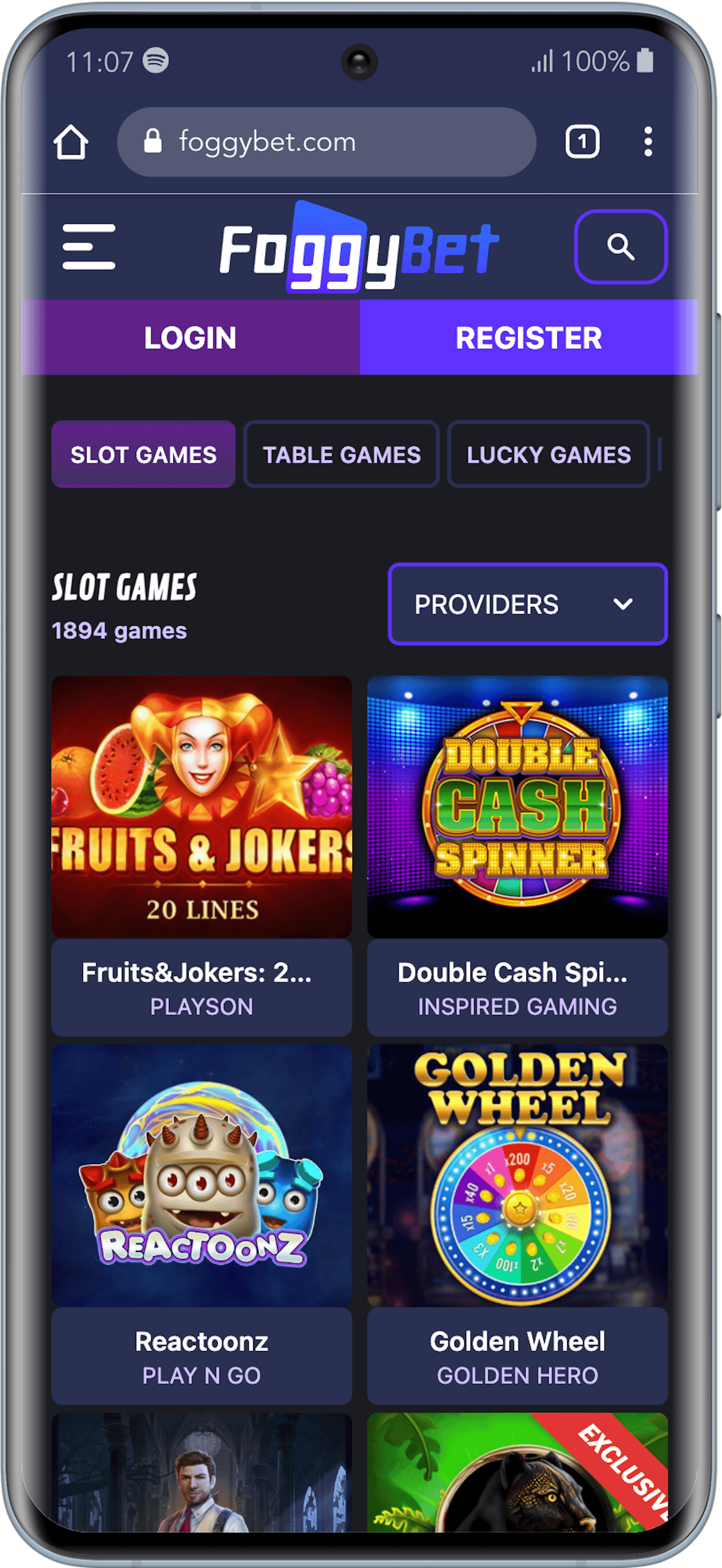Open the hamburger menu
This screenshot has width=722, height=1568.
coord(89,246)
